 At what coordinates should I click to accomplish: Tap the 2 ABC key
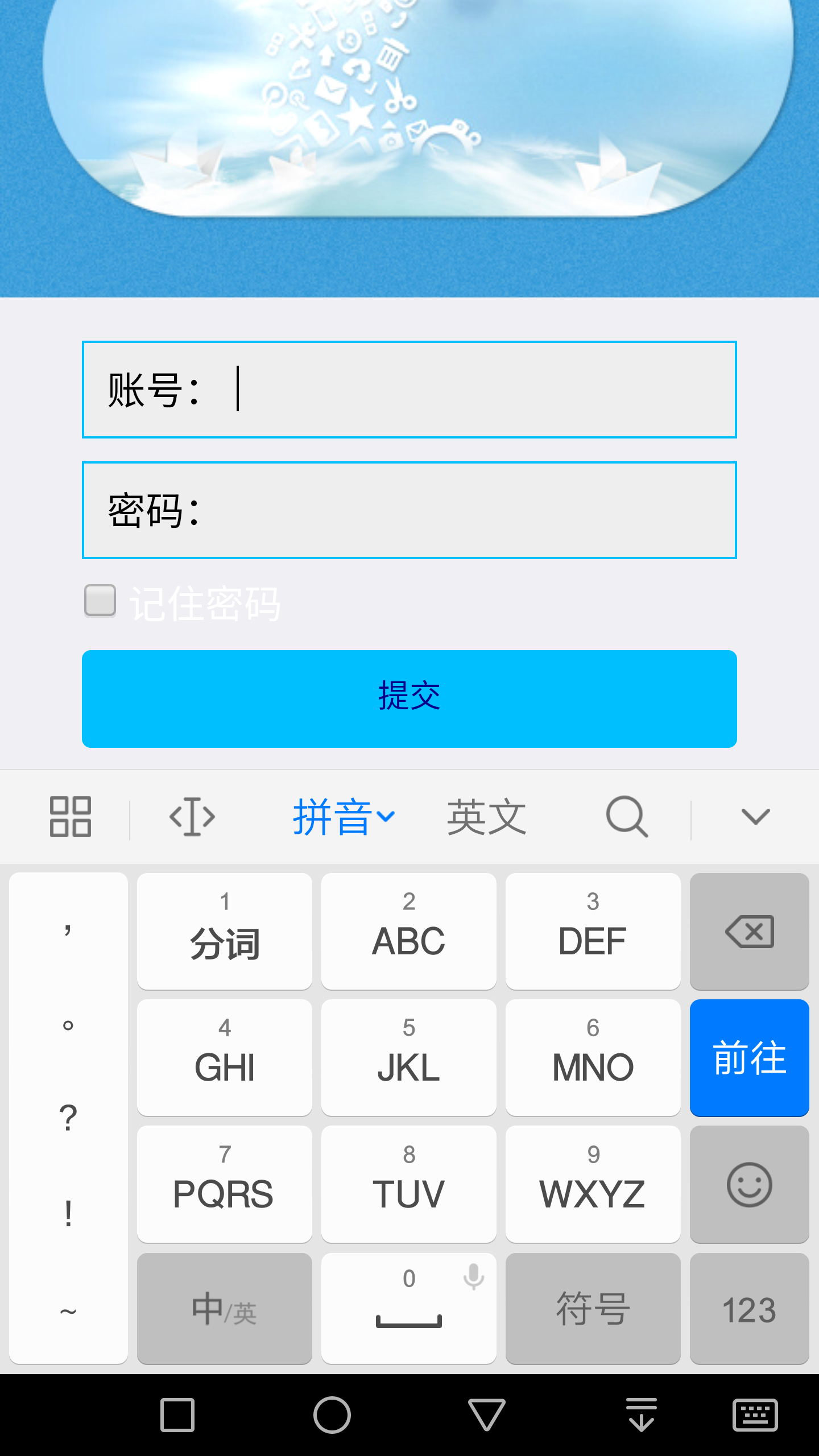[408, 931]
